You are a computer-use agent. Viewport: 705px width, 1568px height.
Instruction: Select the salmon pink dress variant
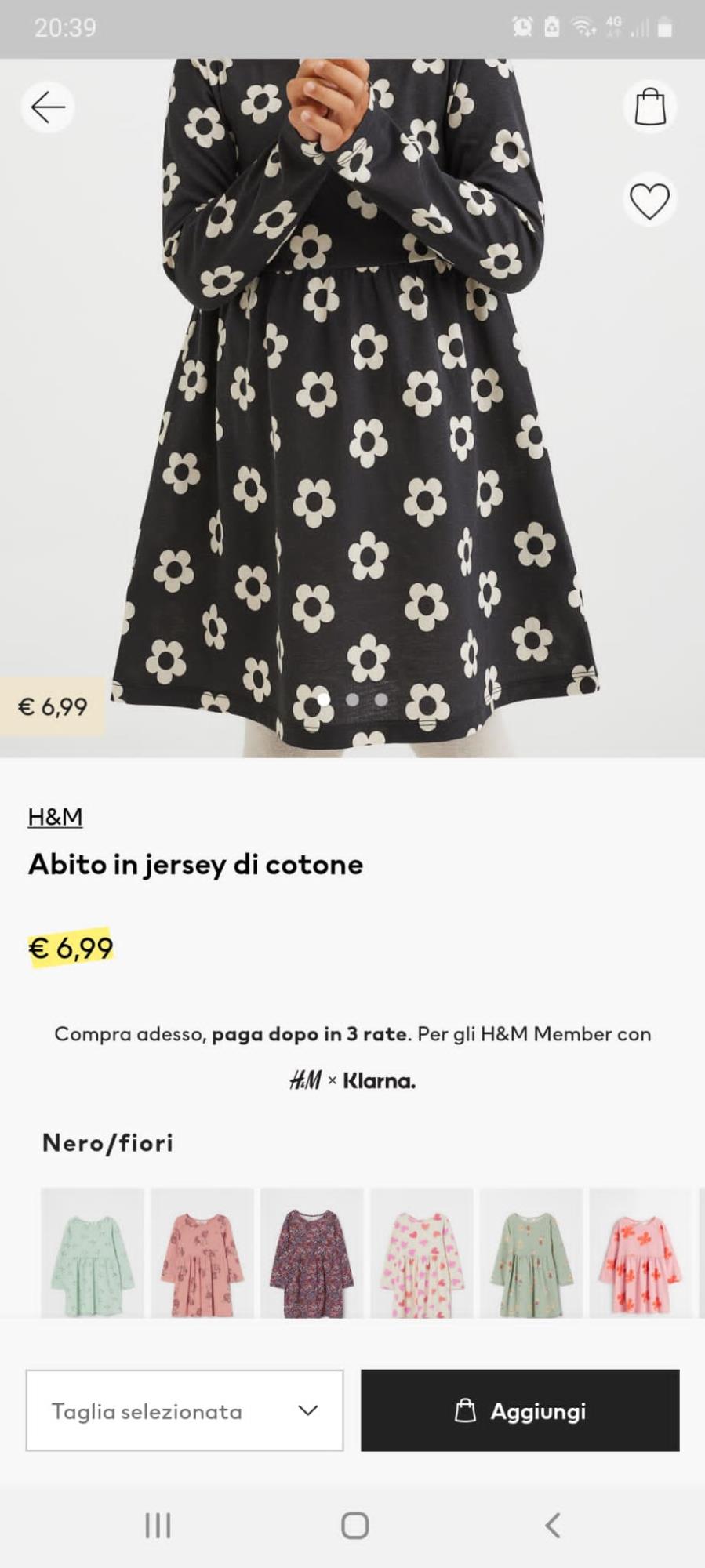click(x=202, y=1253)
